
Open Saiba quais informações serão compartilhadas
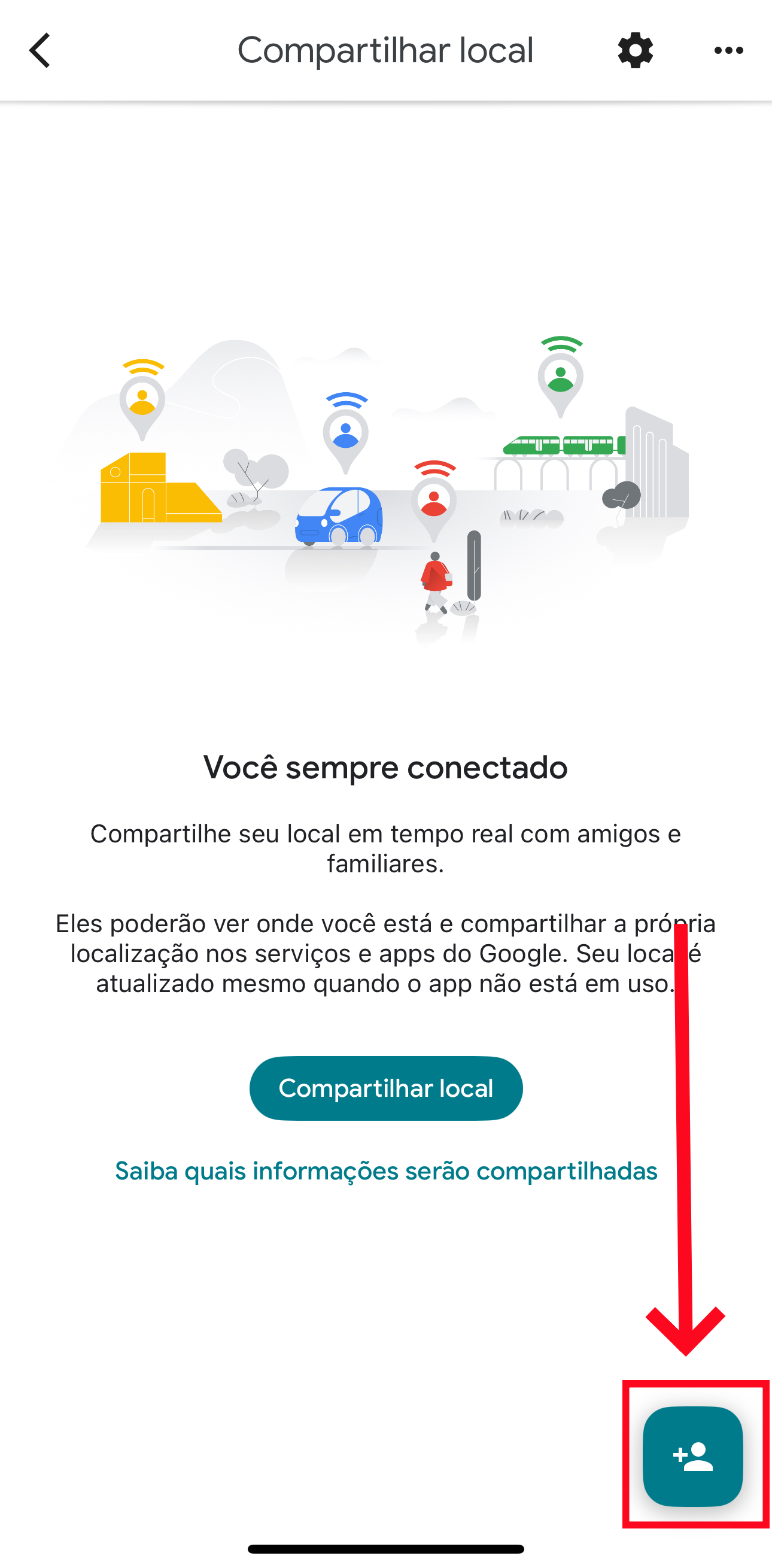(385, 1170)
